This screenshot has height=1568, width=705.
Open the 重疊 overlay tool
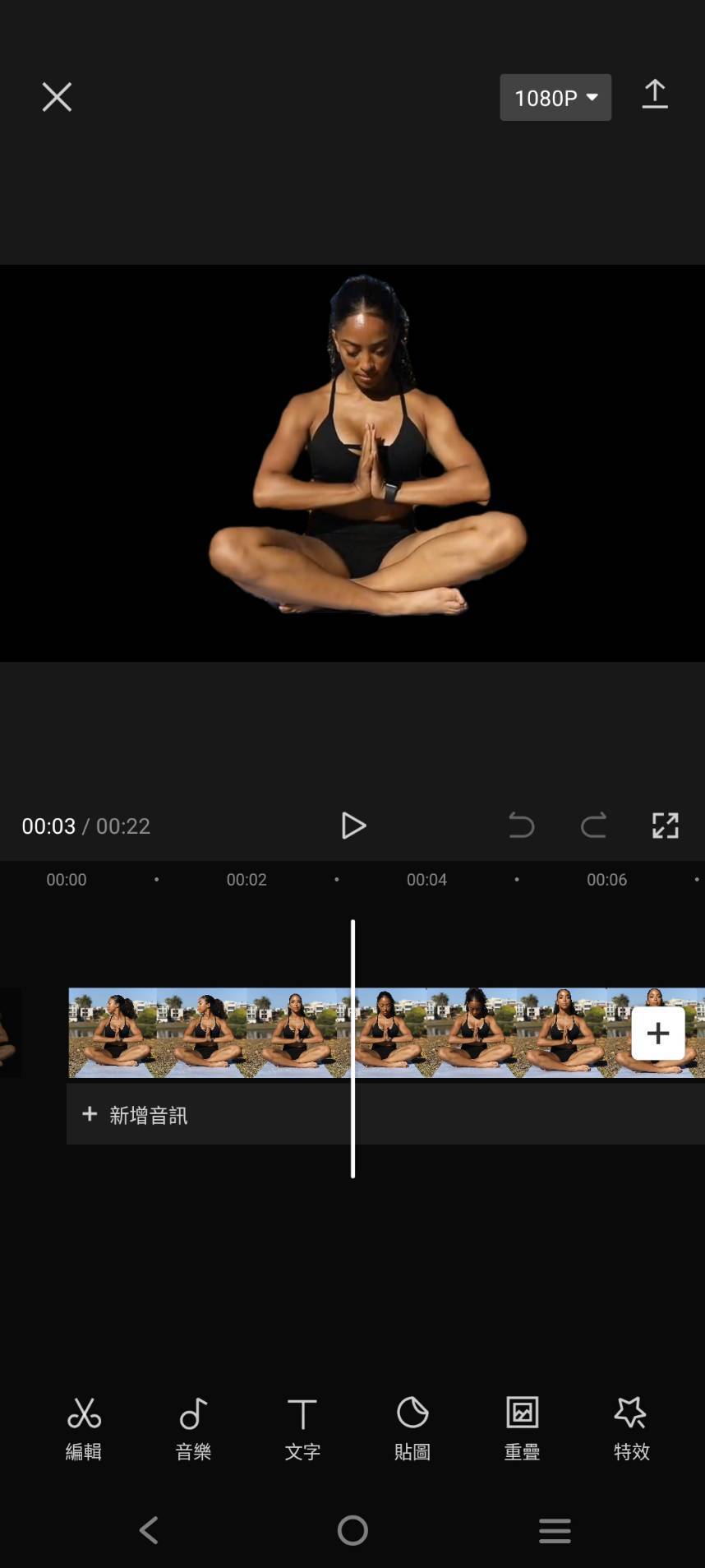(522, 1428)
